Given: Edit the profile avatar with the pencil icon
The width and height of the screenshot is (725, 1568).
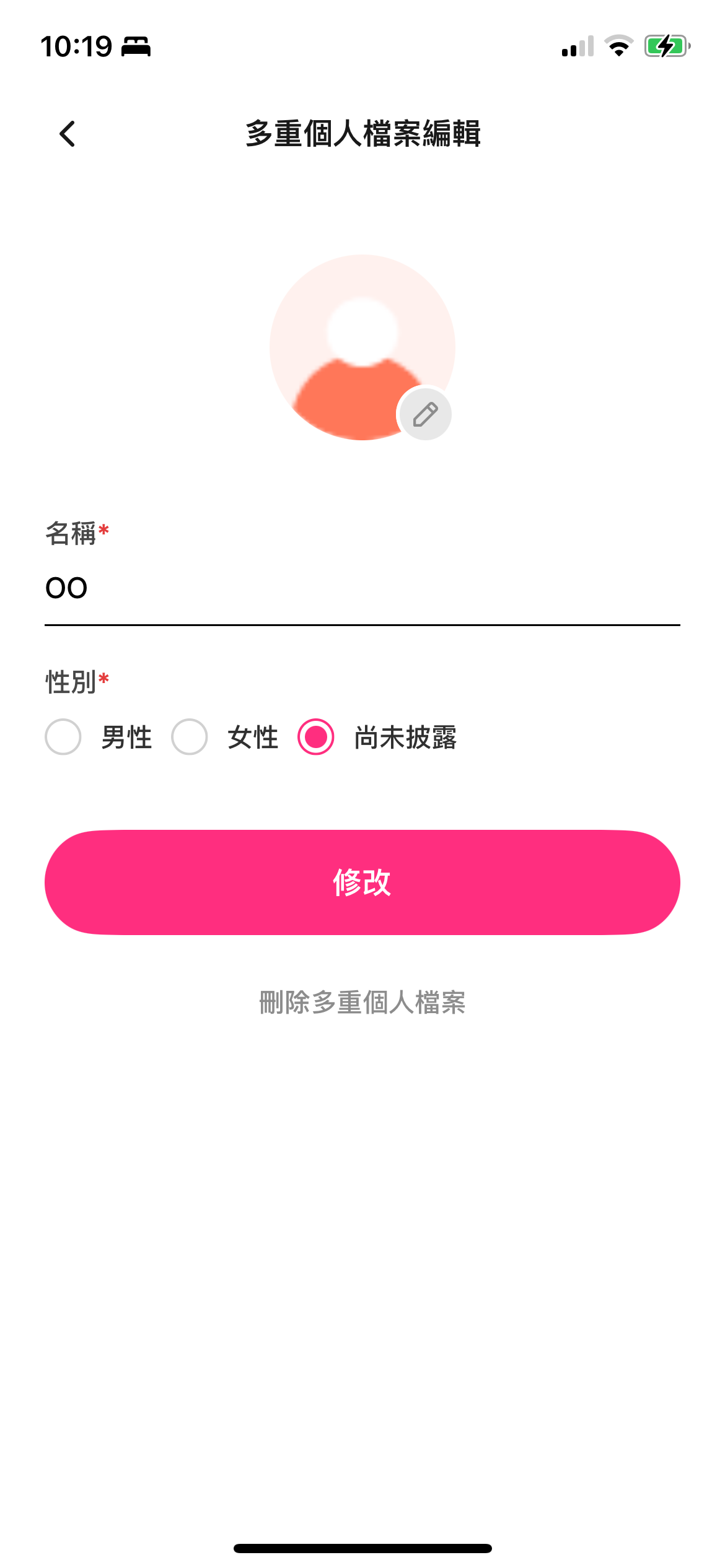Looking at the screenshot, I should click(x=425, y=414).
